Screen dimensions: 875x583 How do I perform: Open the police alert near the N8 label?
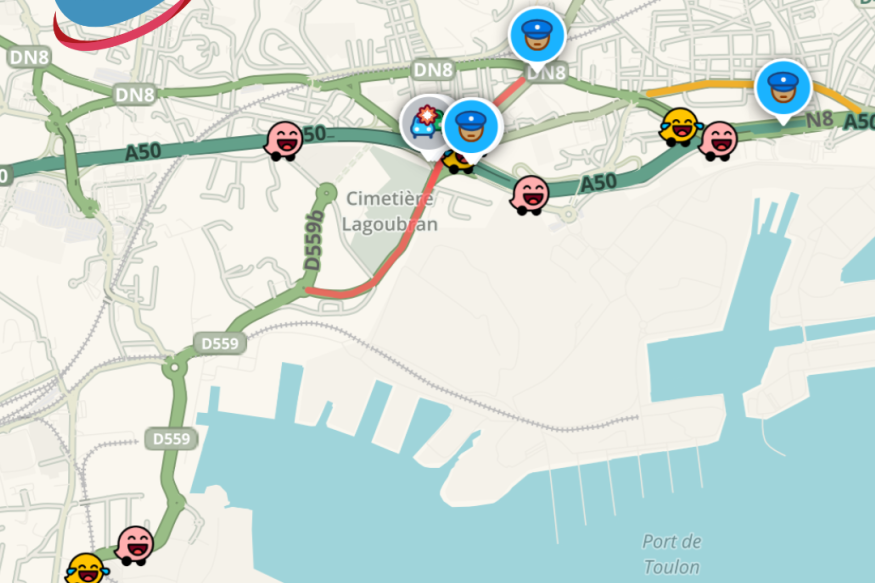click(783, 88)
